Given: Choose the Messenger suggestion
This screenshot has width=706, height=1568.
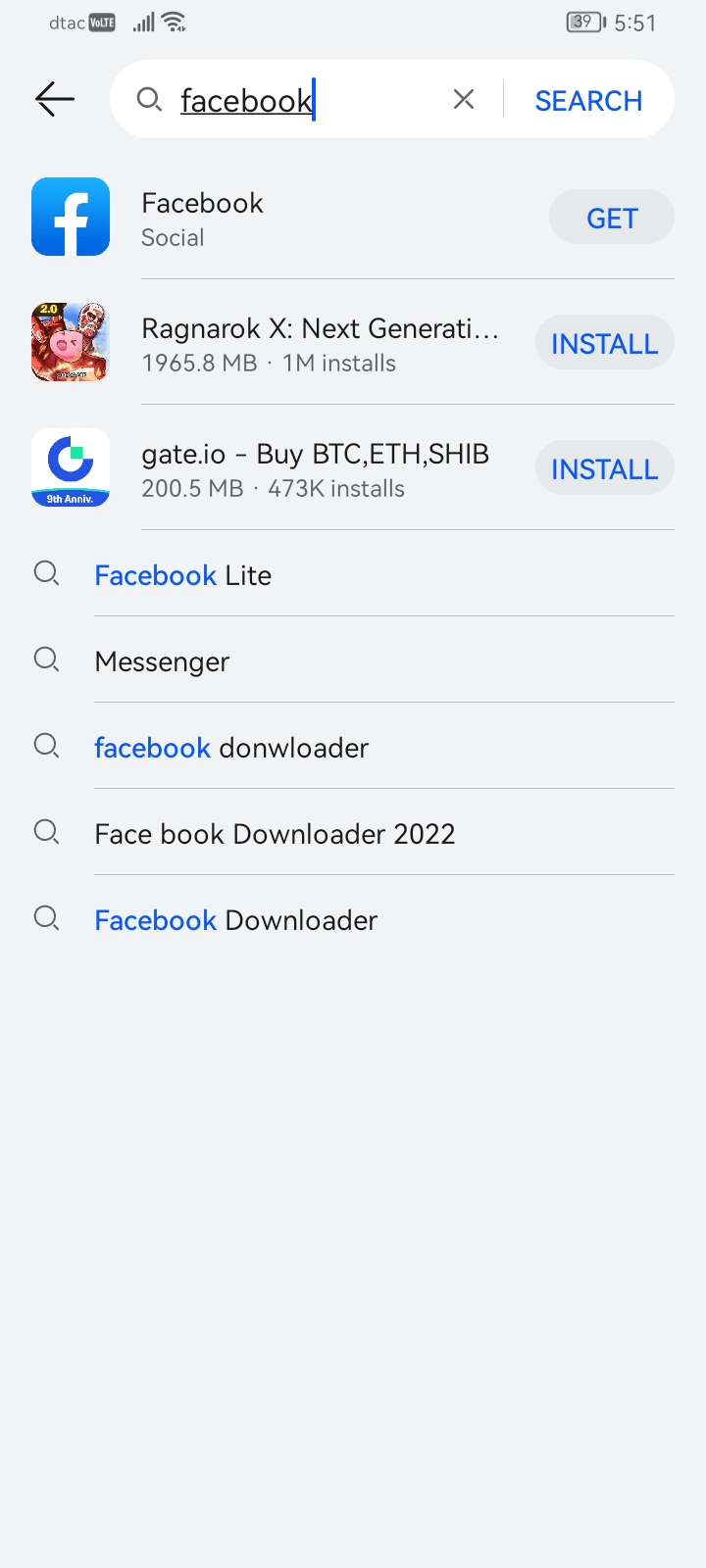Looking at the screenshot, I should pos(162,661).
